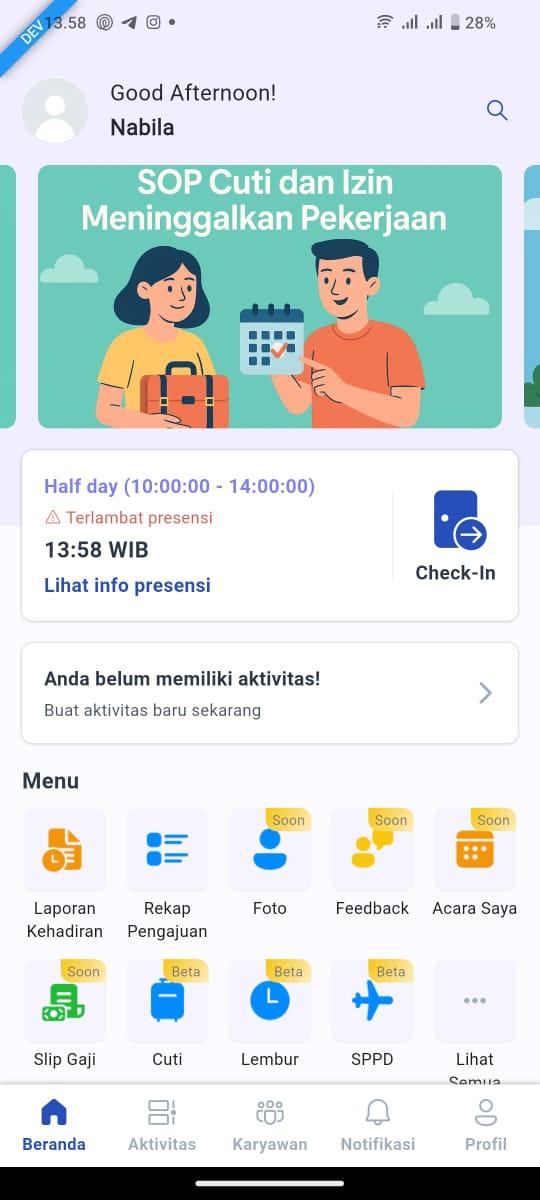Open Lihat info presensi link
This screenshot has width=540, height=1200.
click(127, 585)
